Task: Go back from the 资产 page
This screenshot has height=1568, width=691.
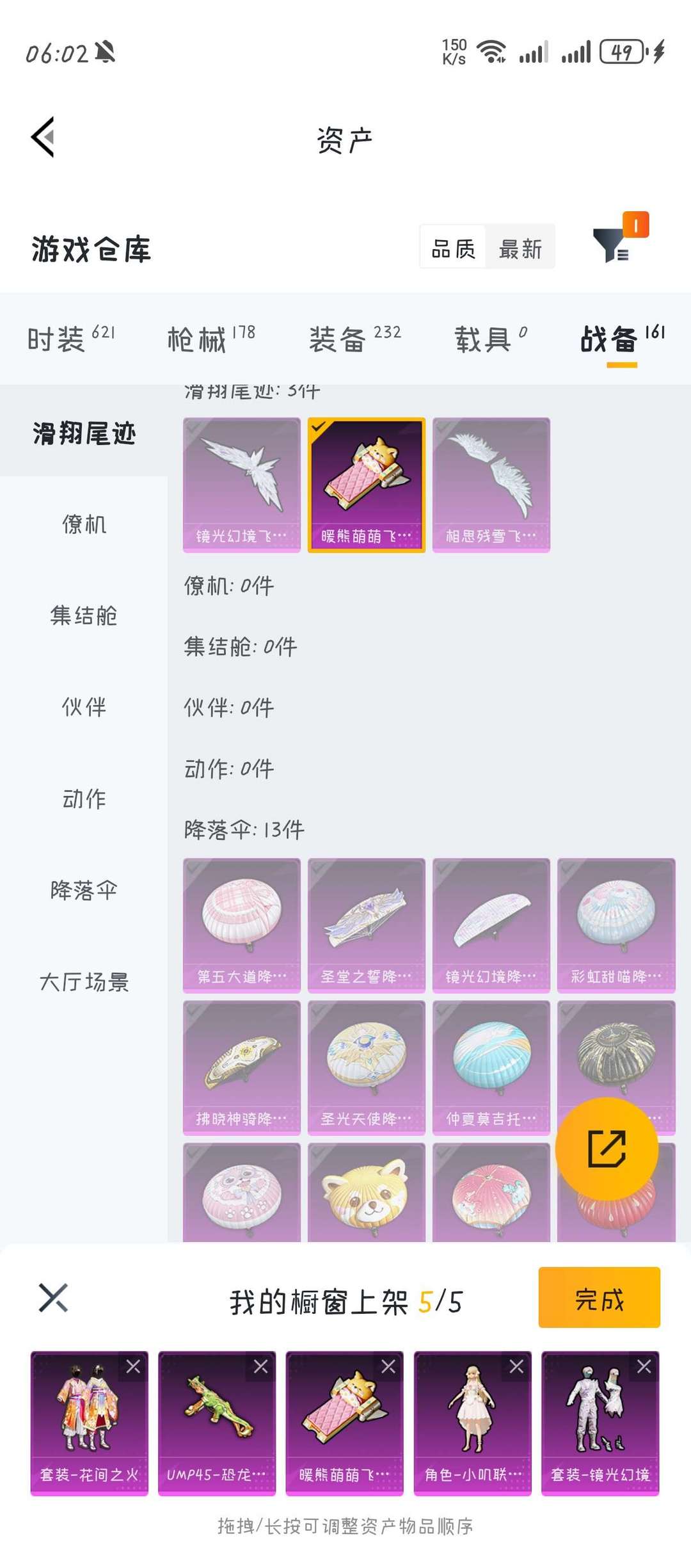Action: 44,137
